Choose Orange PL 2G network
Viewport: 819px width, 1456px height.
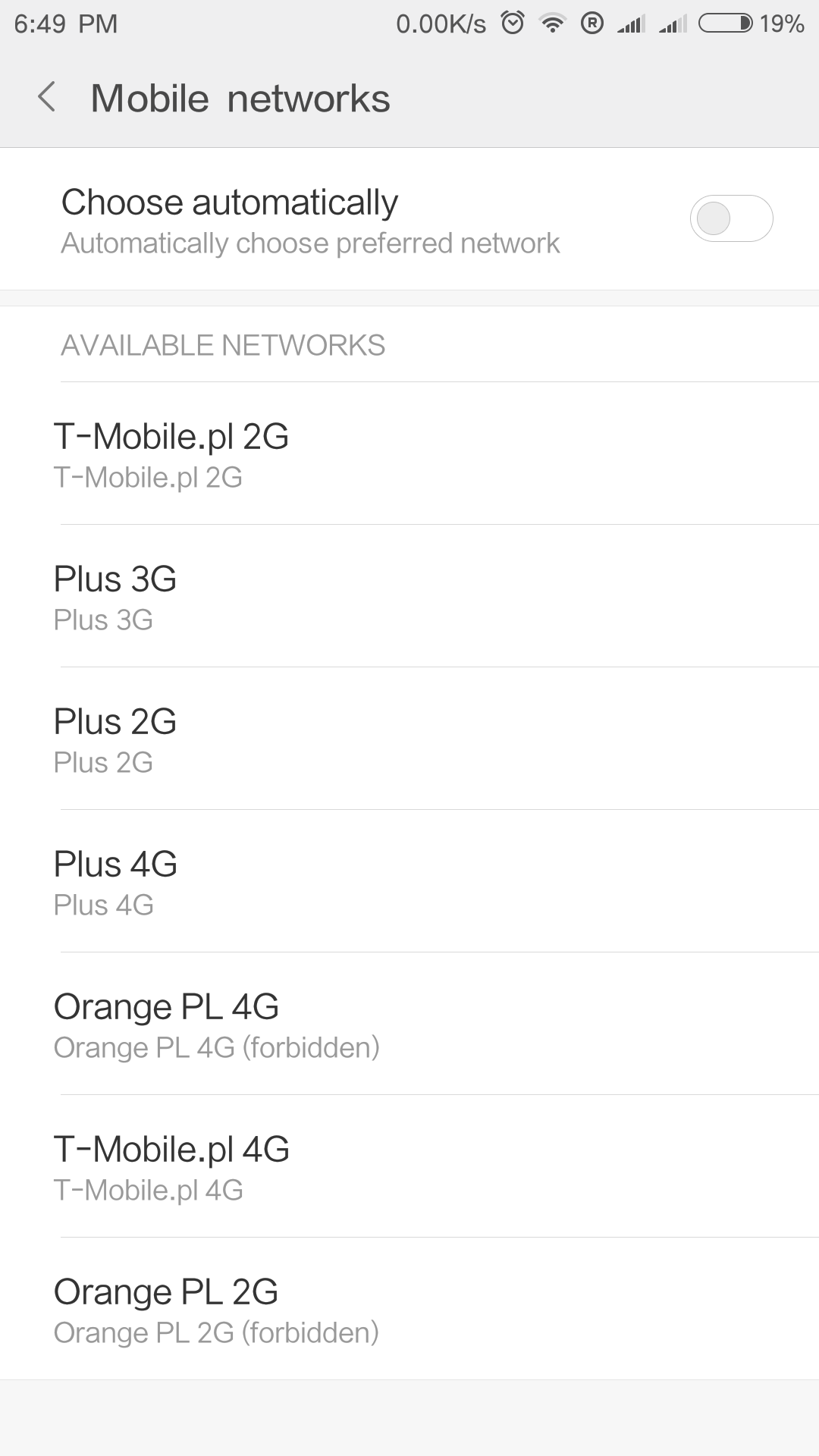409,1310
